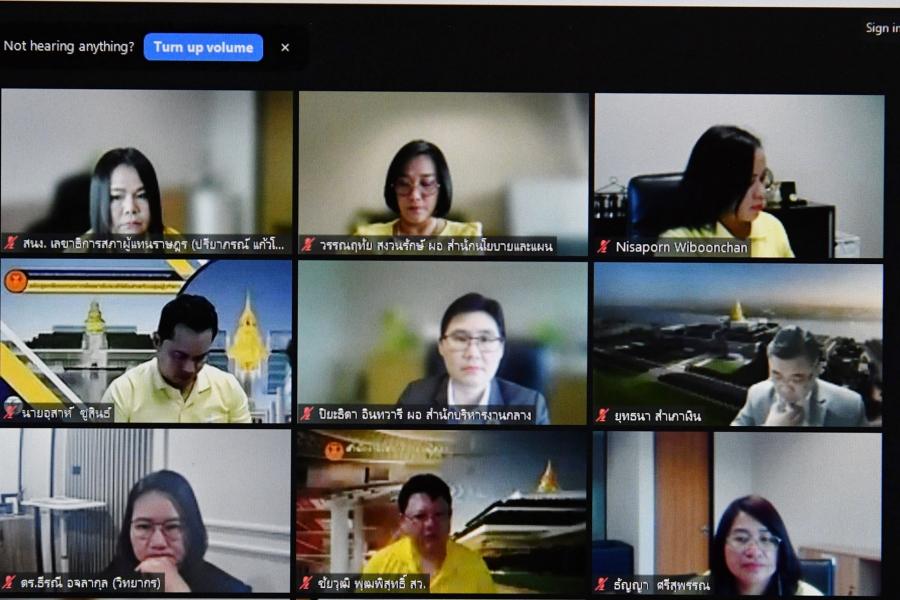This screenshot has height=600, width=900.
Task: Dismiss the Not hearing anything banner
Action: point(285,48)
